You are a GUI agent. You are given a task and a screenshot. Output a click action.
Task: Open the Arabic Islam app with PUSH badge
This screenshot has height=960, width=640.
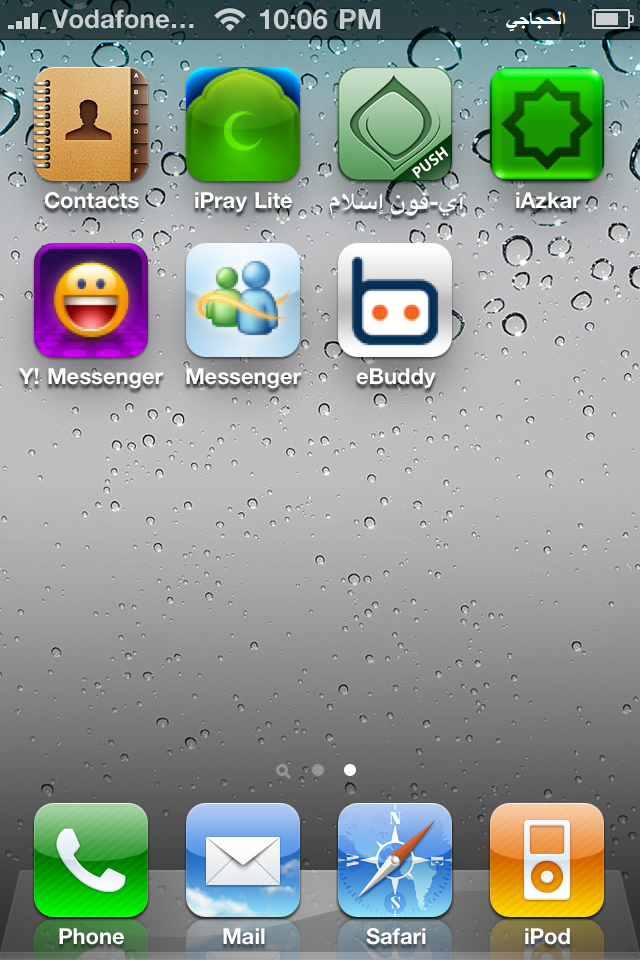[x=395, y=124]
